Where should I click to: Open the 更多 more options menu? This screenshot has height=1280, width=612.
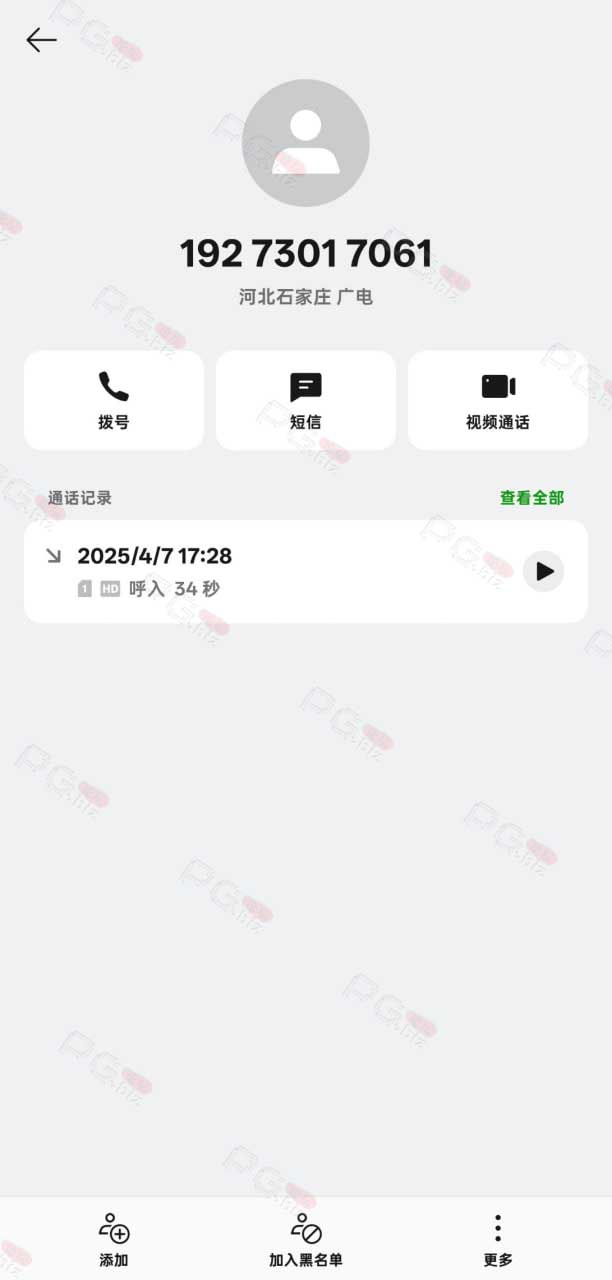click(498, 1240)
